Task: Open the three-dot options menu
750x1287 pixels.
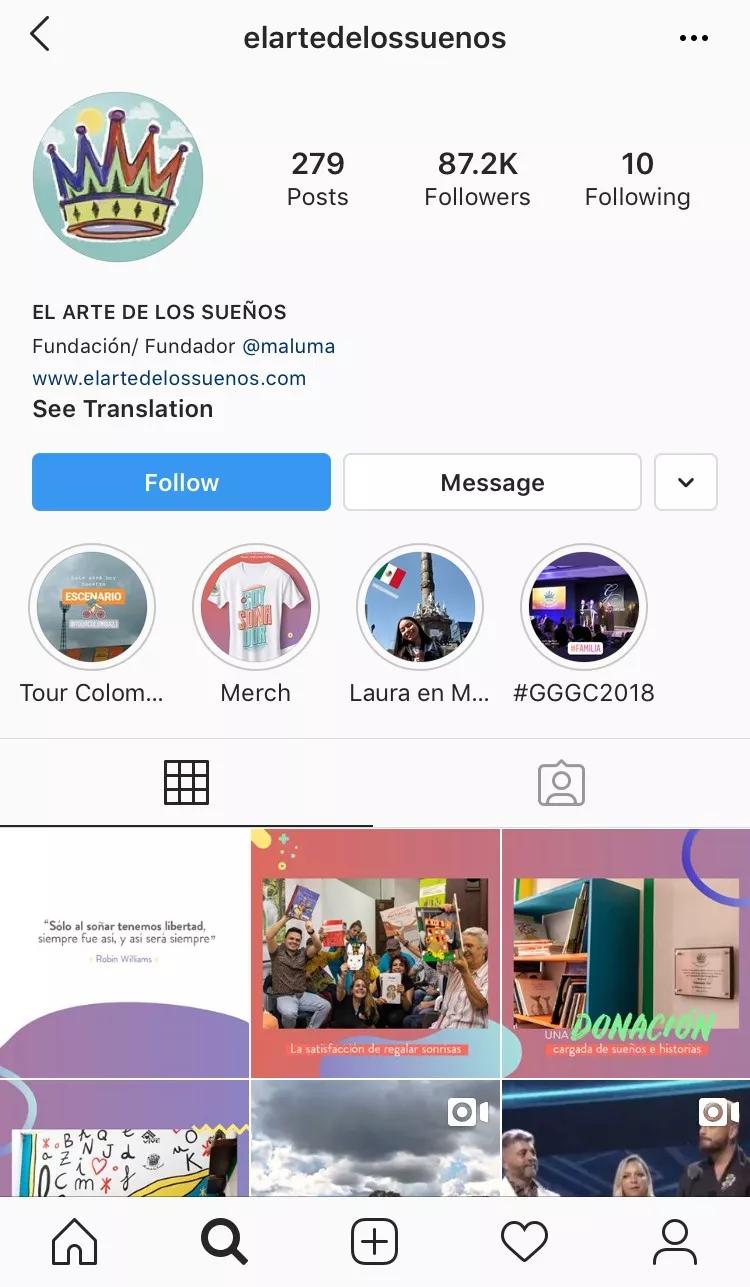Action: pyautogui.click(x=693, y=38)
